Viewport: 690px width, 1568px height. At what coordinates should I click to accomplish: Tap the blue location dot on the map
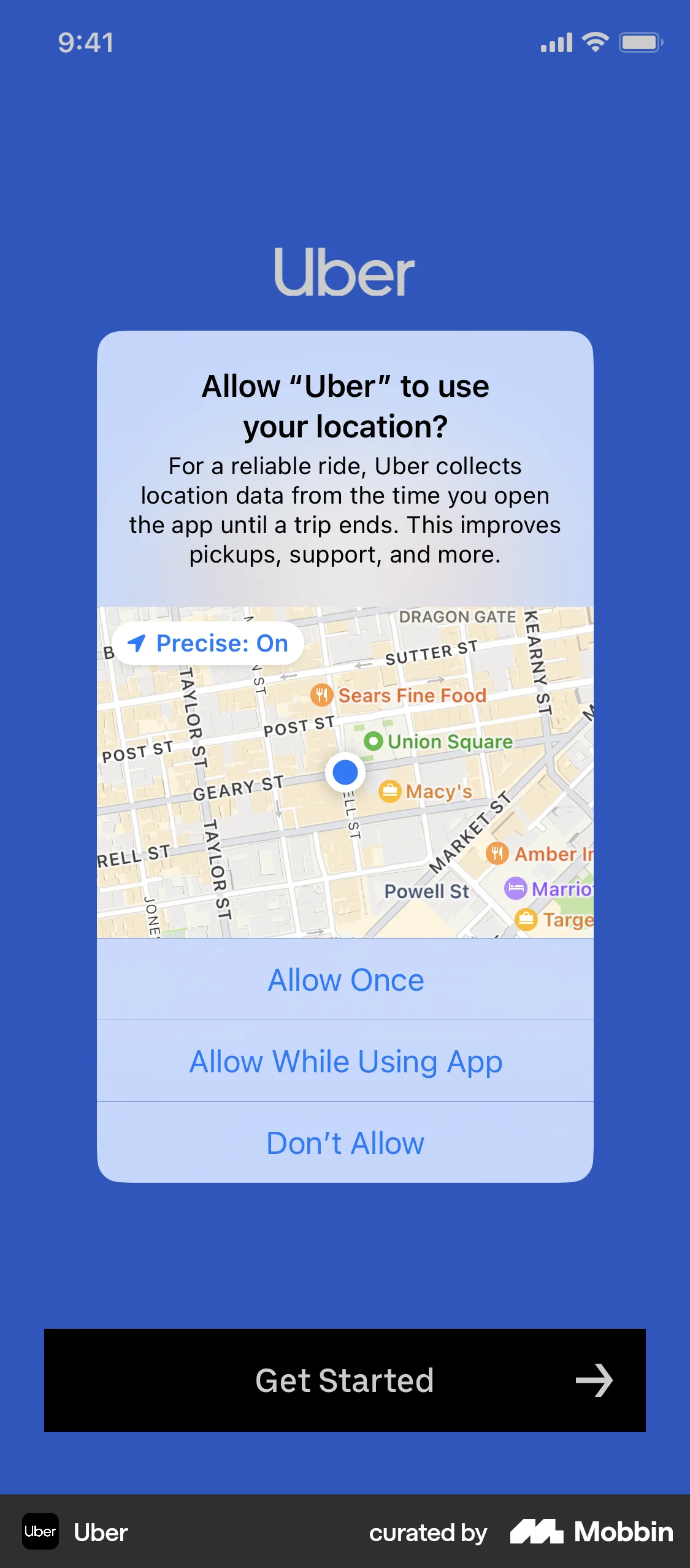pyautogui.click(x=345, y=772)
